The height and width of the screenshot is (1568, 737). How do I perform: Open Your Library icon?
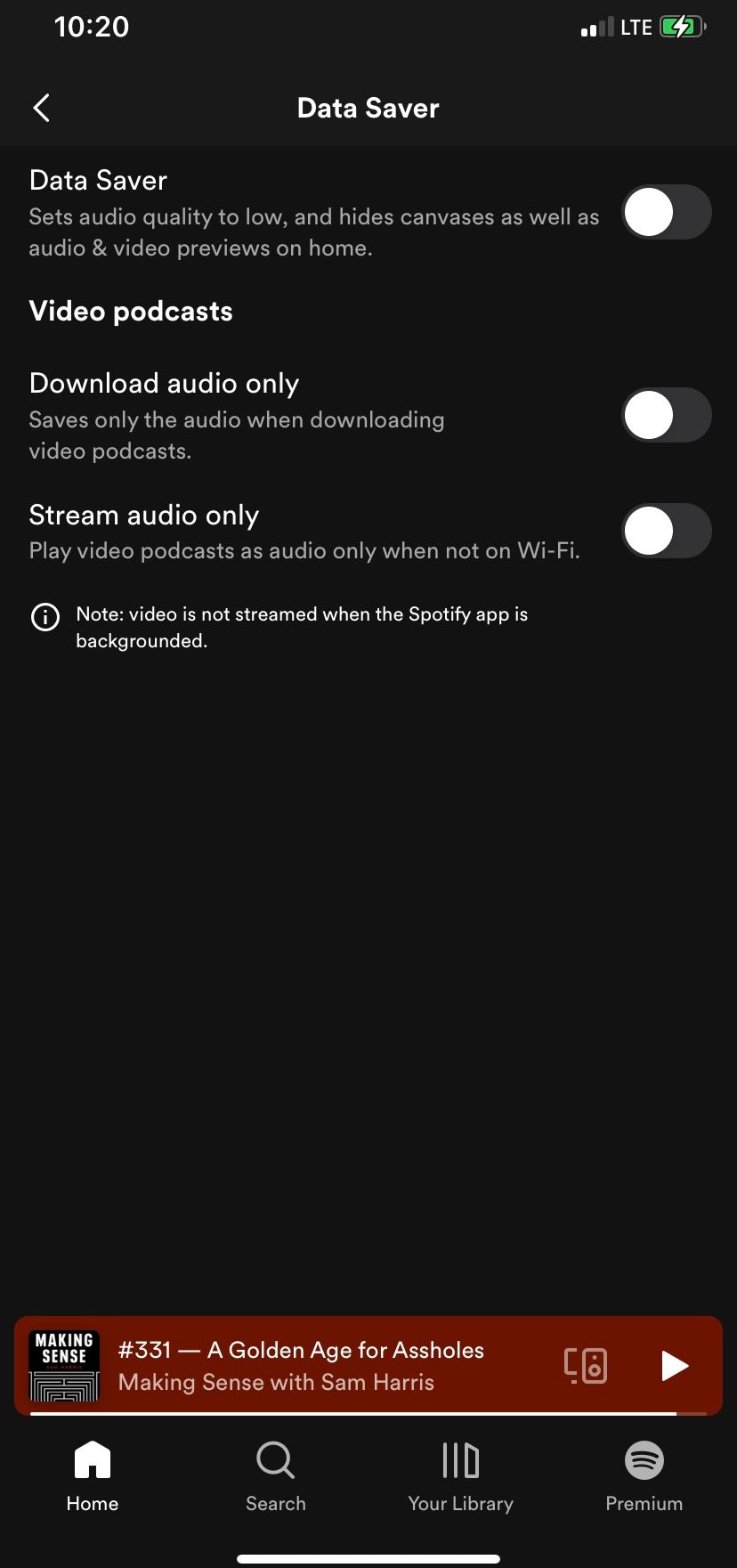460,1460
